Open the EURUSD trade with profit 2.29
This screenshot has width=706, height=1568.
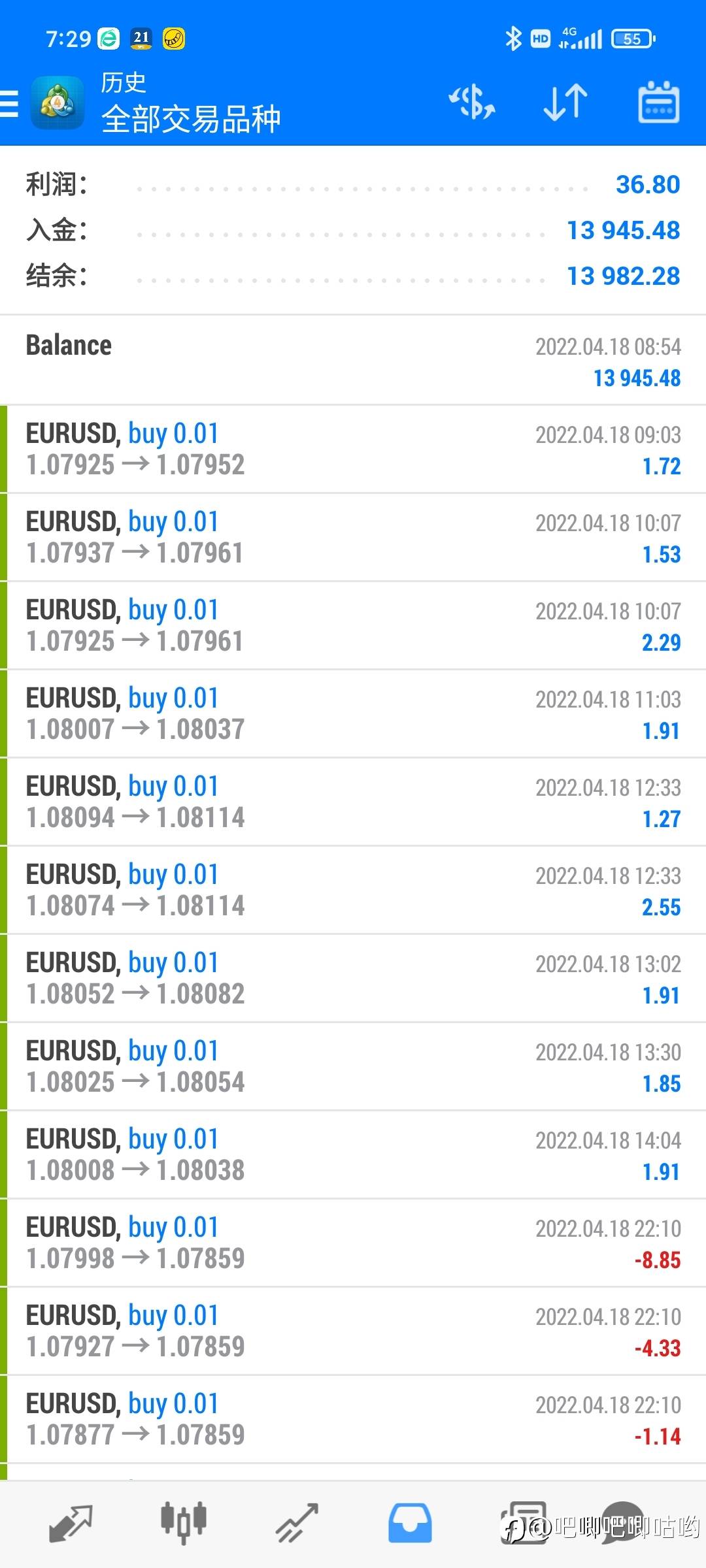click(x=353, y=626)
